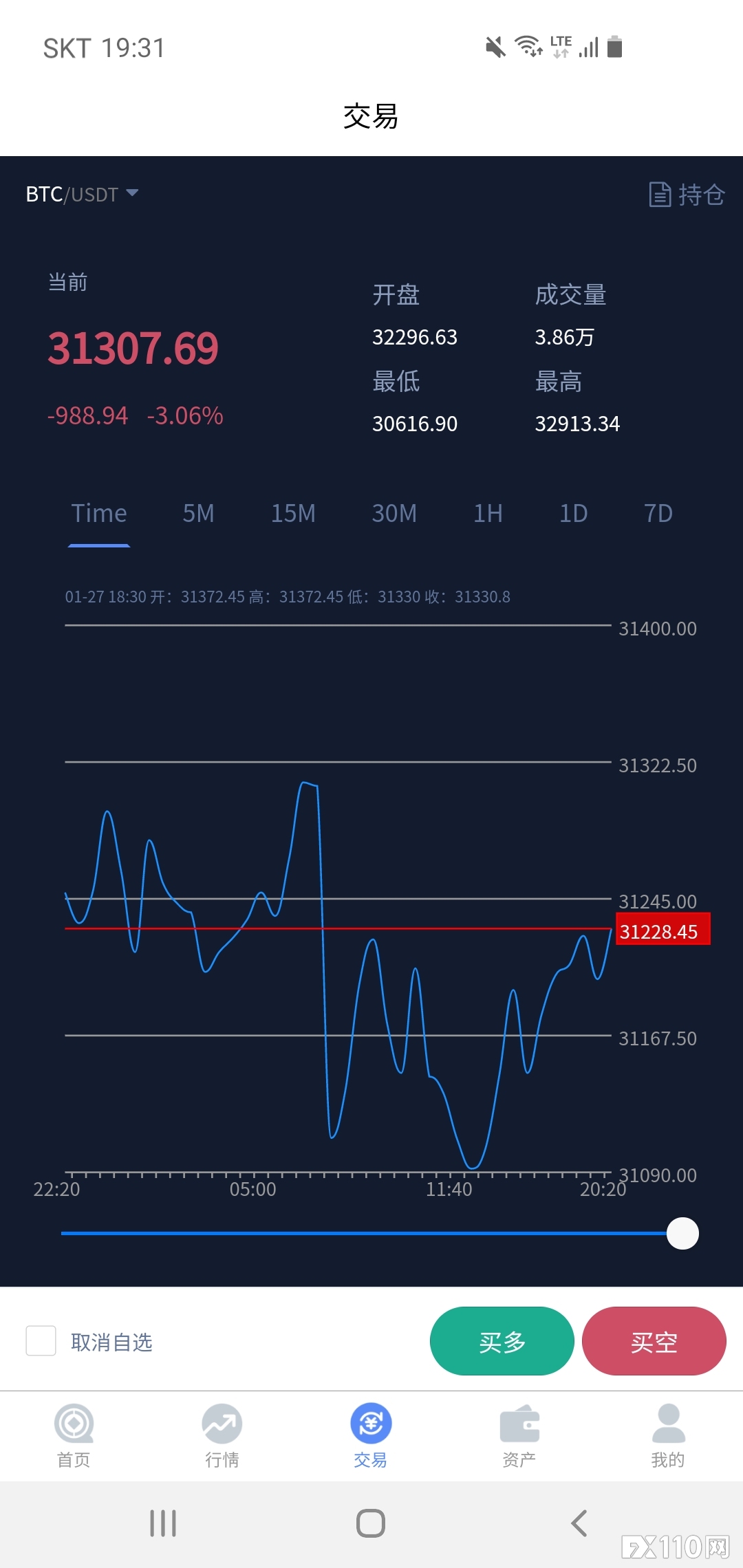
Task: Select the 交易 trade tab
Action: [x=371, y=1436]
